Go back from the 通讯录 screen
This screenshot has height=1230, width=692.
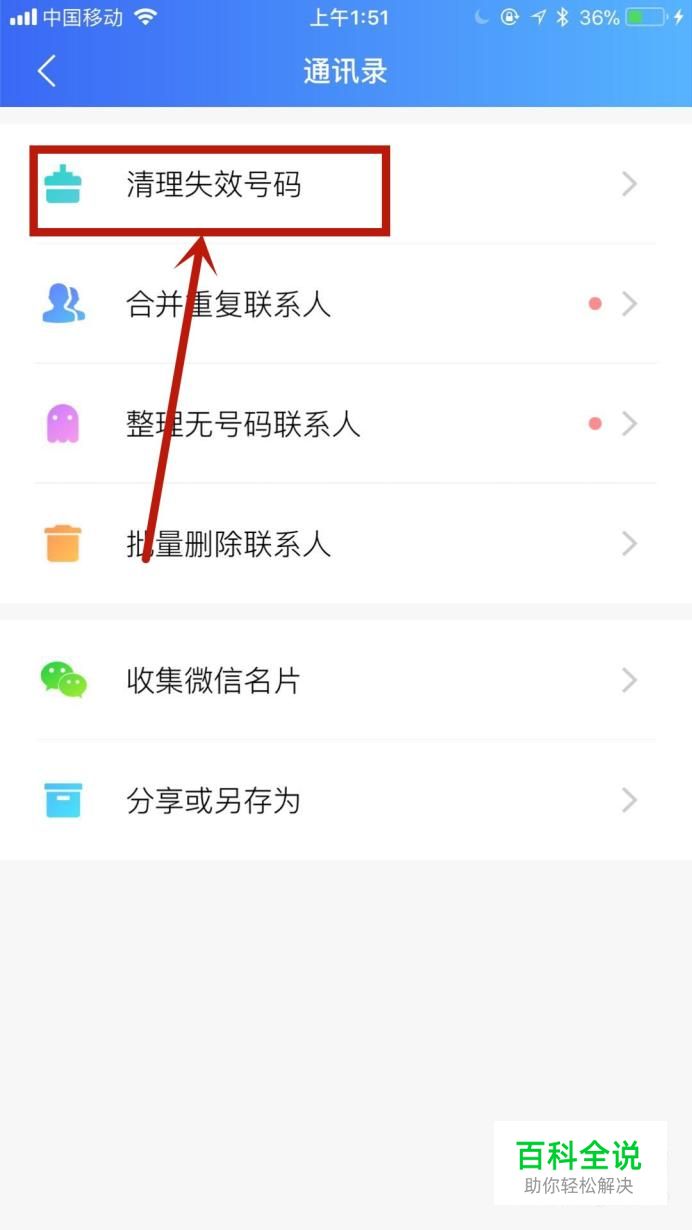click(46, 72)
